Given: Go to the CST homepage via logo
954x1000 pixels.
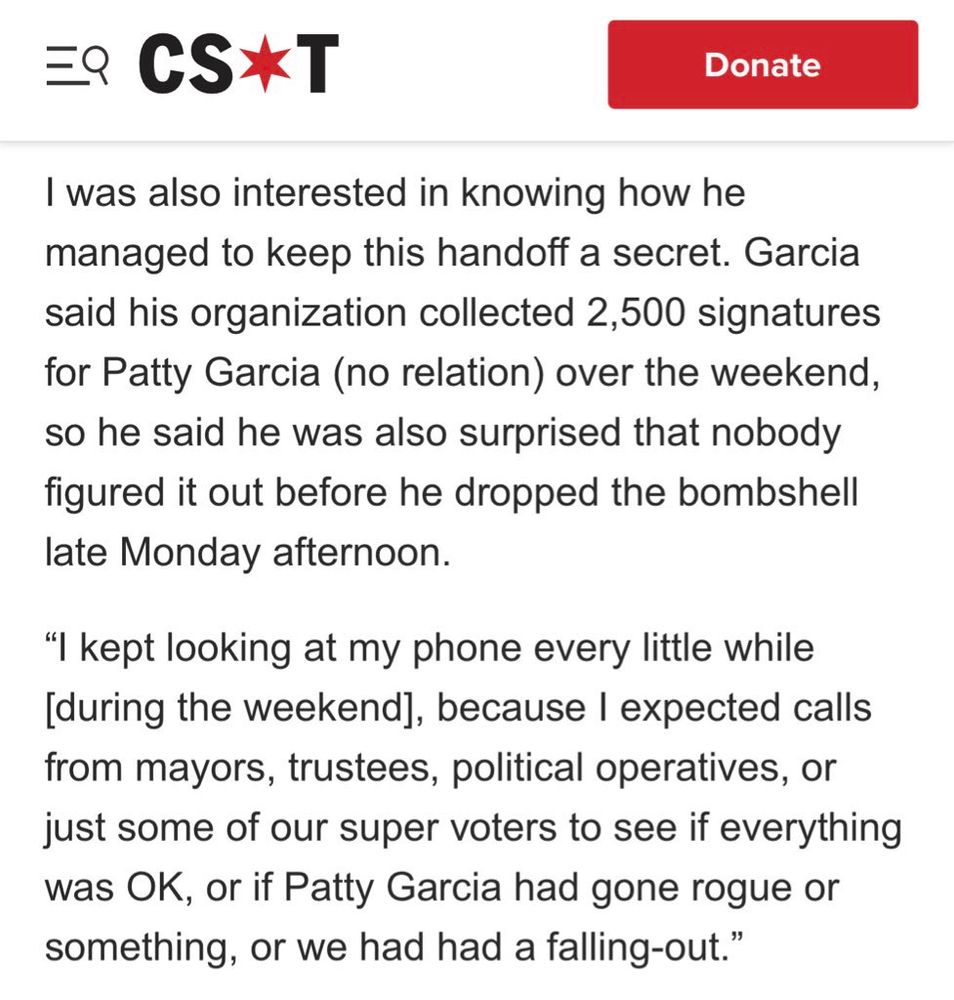Looking at the screenshot, I should click(x=238, y=65).
